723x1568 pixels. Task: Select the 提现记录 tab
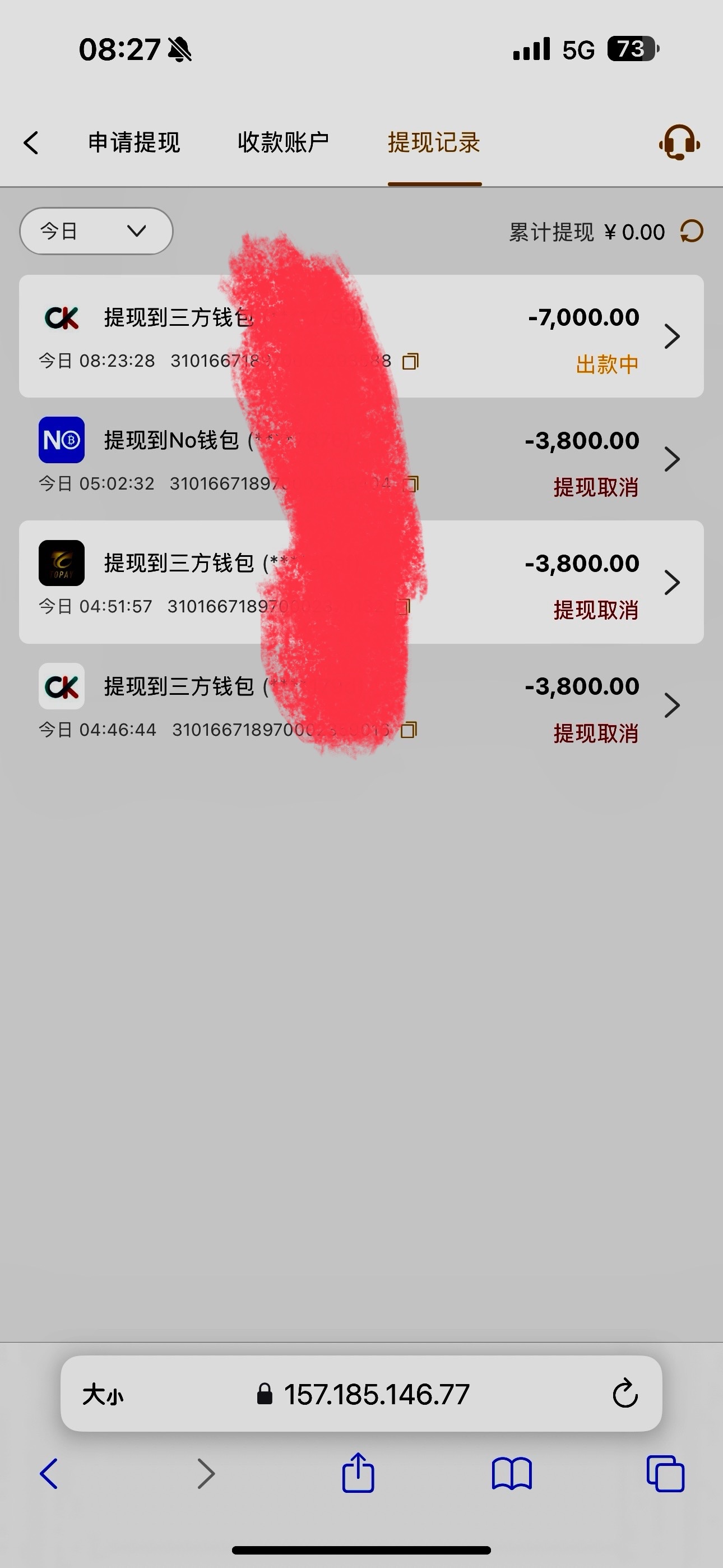[434, 143]
